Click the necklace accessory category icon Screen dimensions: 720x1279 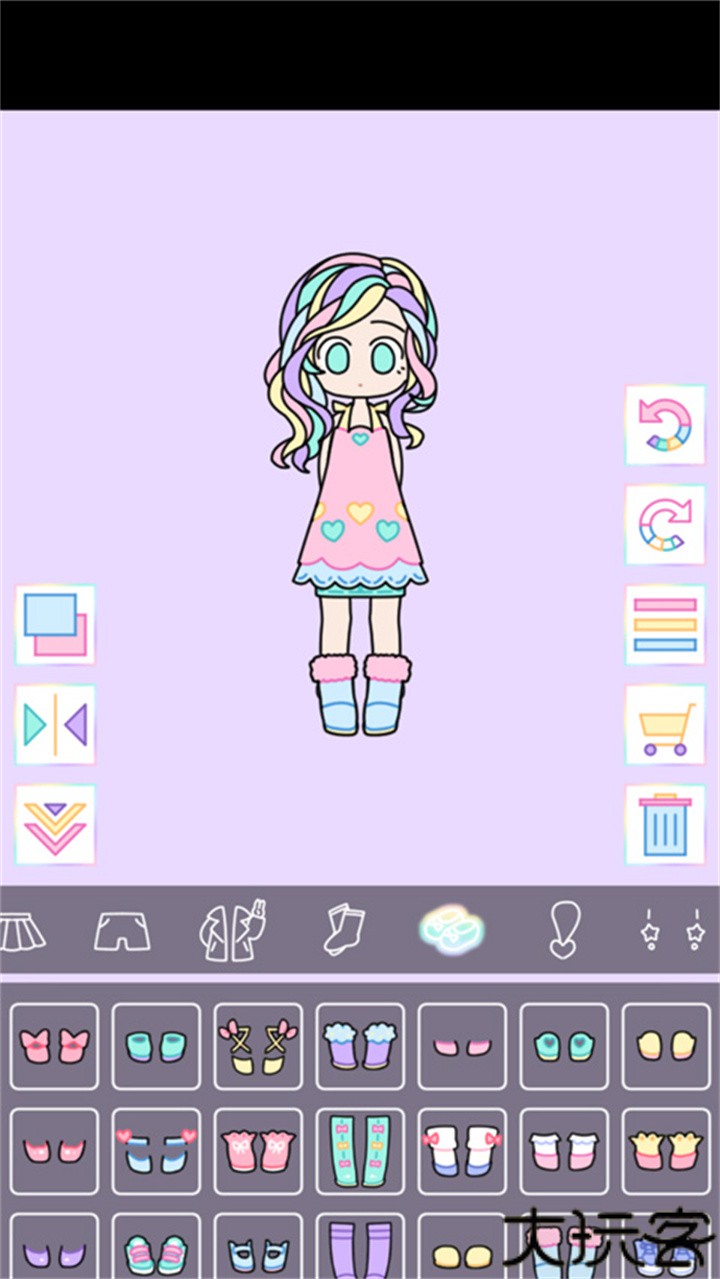pos(565,930)
